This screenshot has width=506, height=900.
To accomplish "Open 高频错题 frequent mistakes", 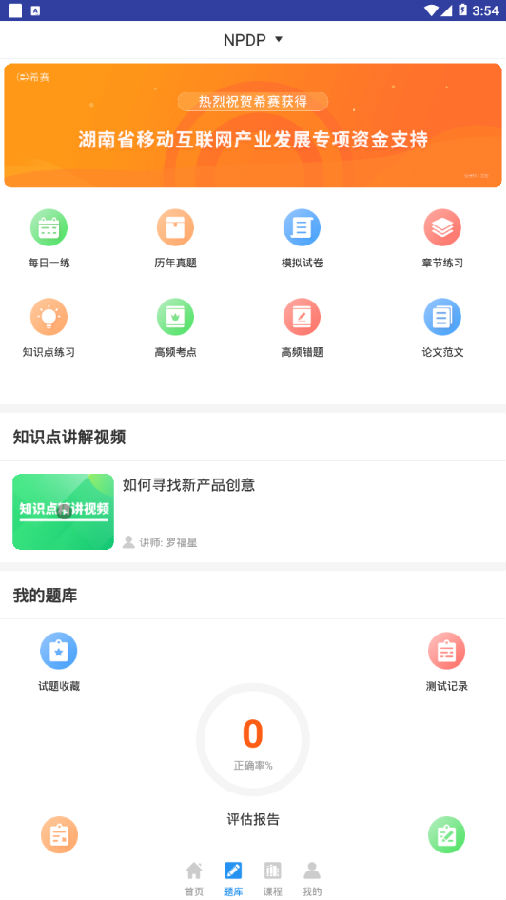I will click(x=302, y=328).
